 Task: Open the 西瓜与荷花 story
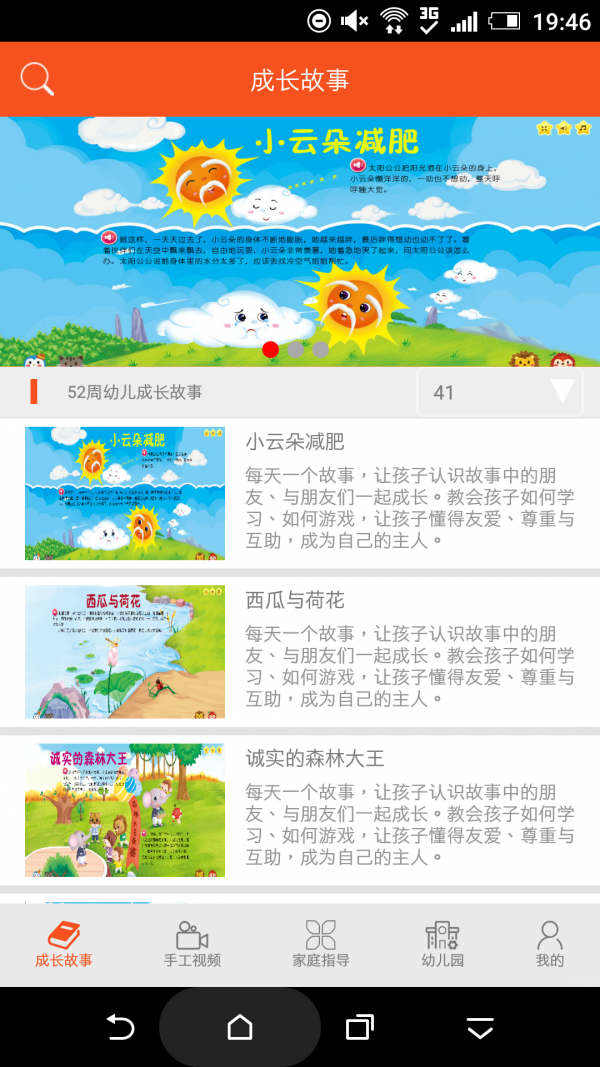coord(300,651)
